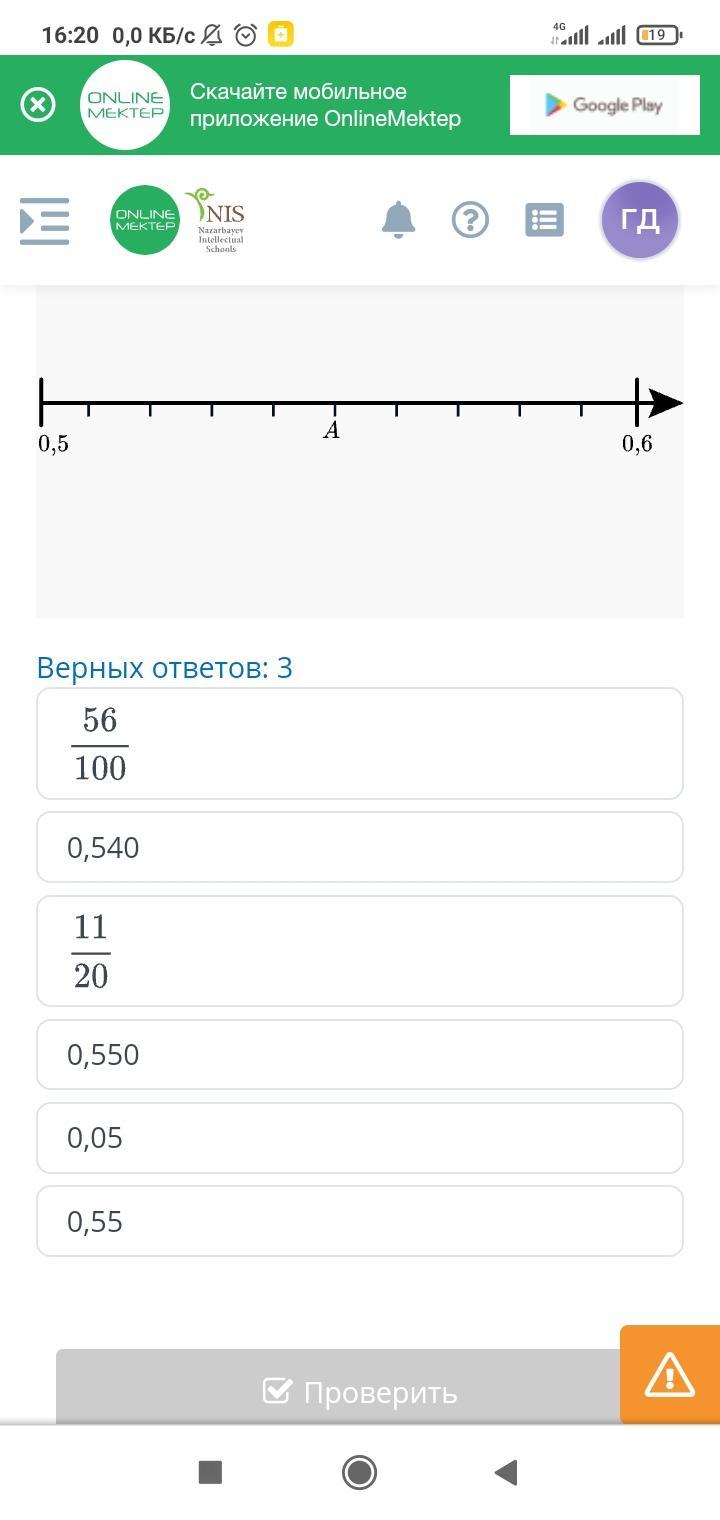Select answer 56/100
The width and height of the screenshot is (720, 1520).
point(360,743)
